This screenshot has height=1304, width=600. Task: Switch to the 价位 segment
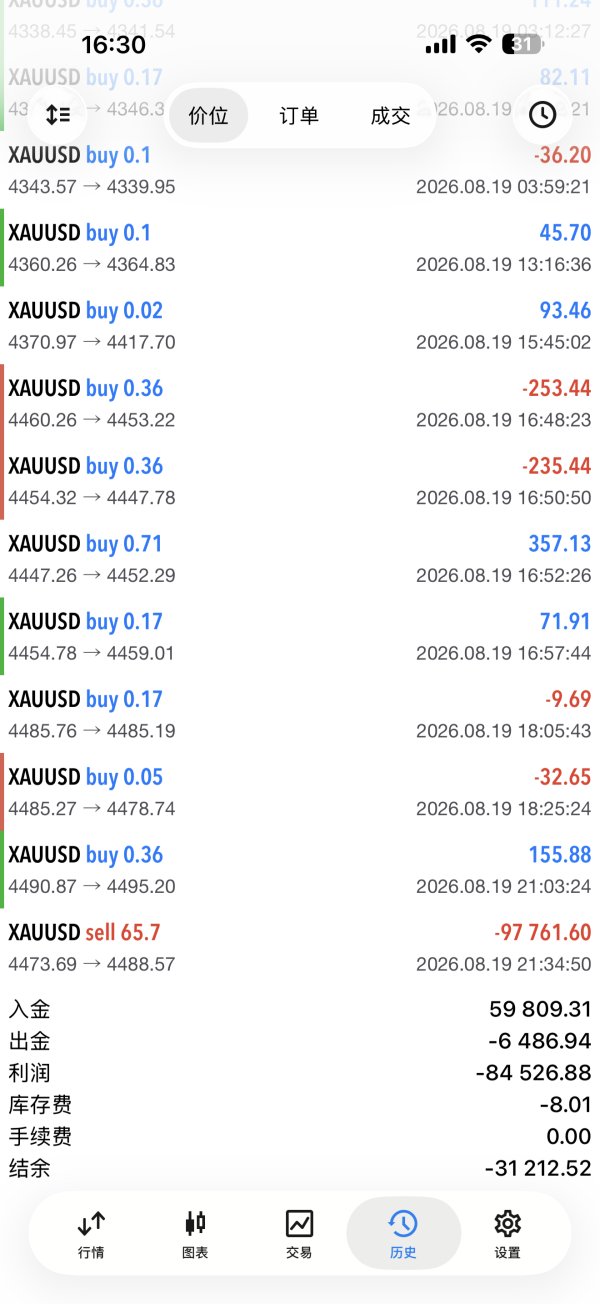click(208, 115)
